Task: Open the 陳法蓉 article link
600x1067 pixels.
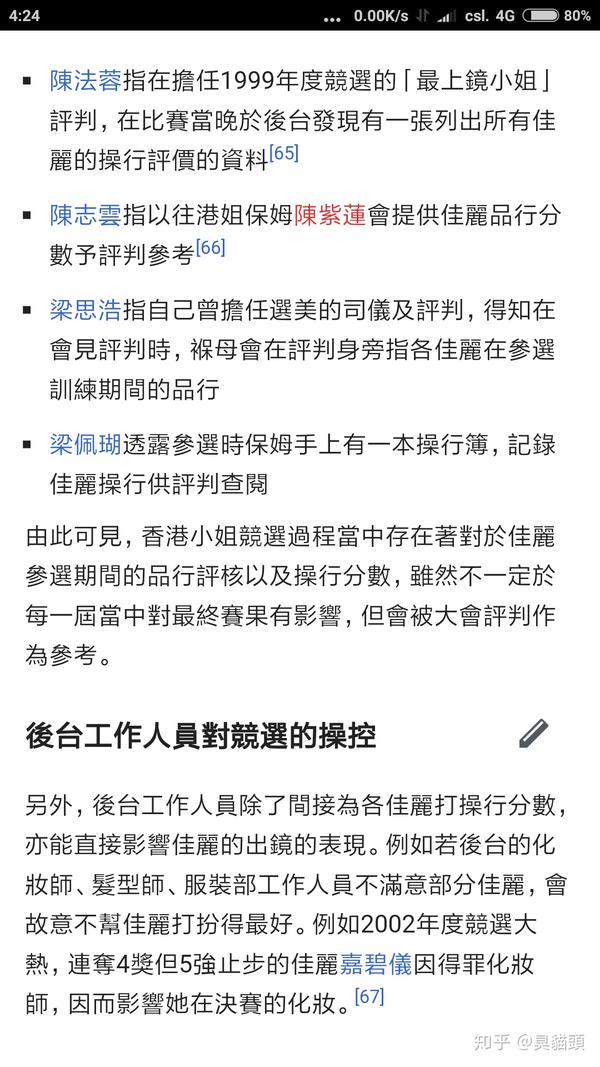Action: (x=86, y=81)
